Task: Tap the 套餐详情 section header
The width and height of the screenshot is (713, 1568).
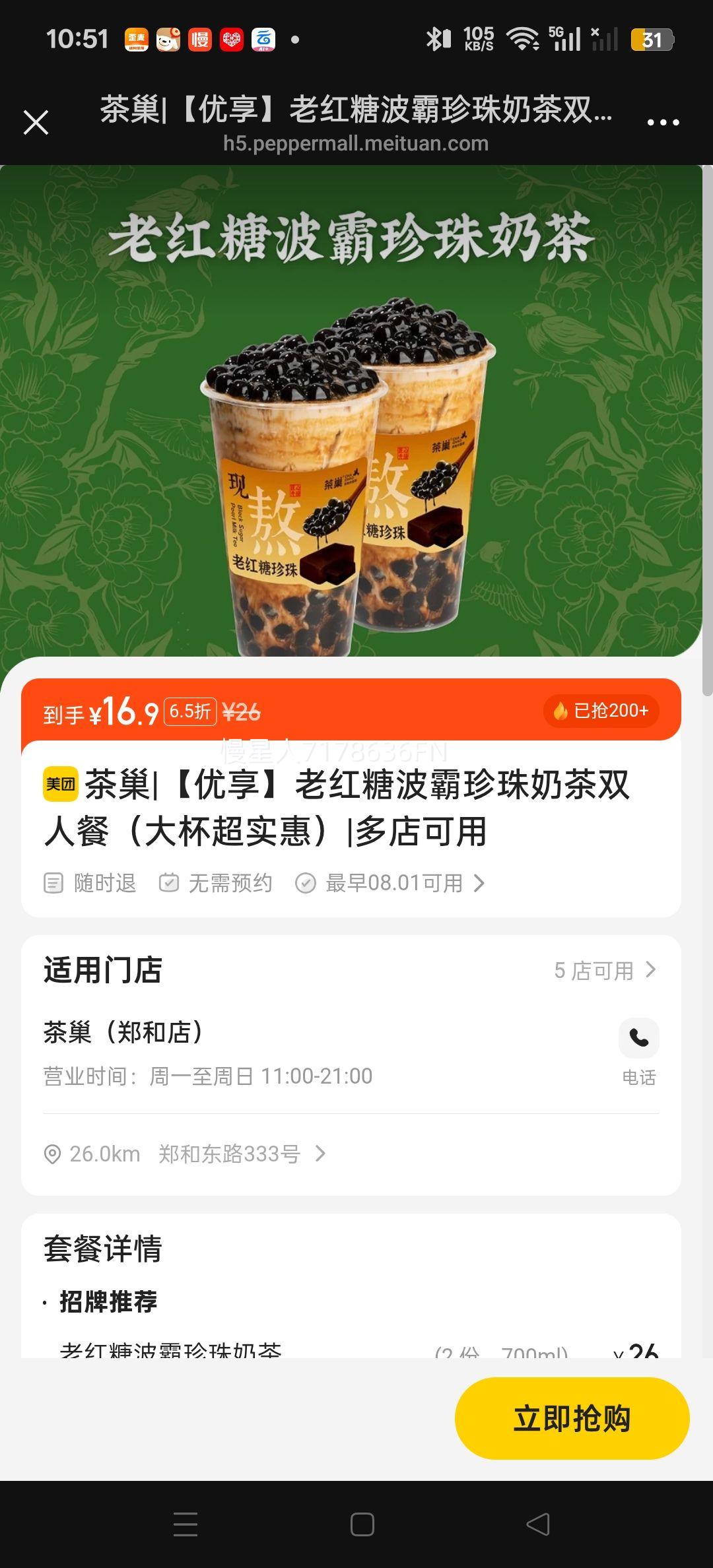Action: 102,1251
